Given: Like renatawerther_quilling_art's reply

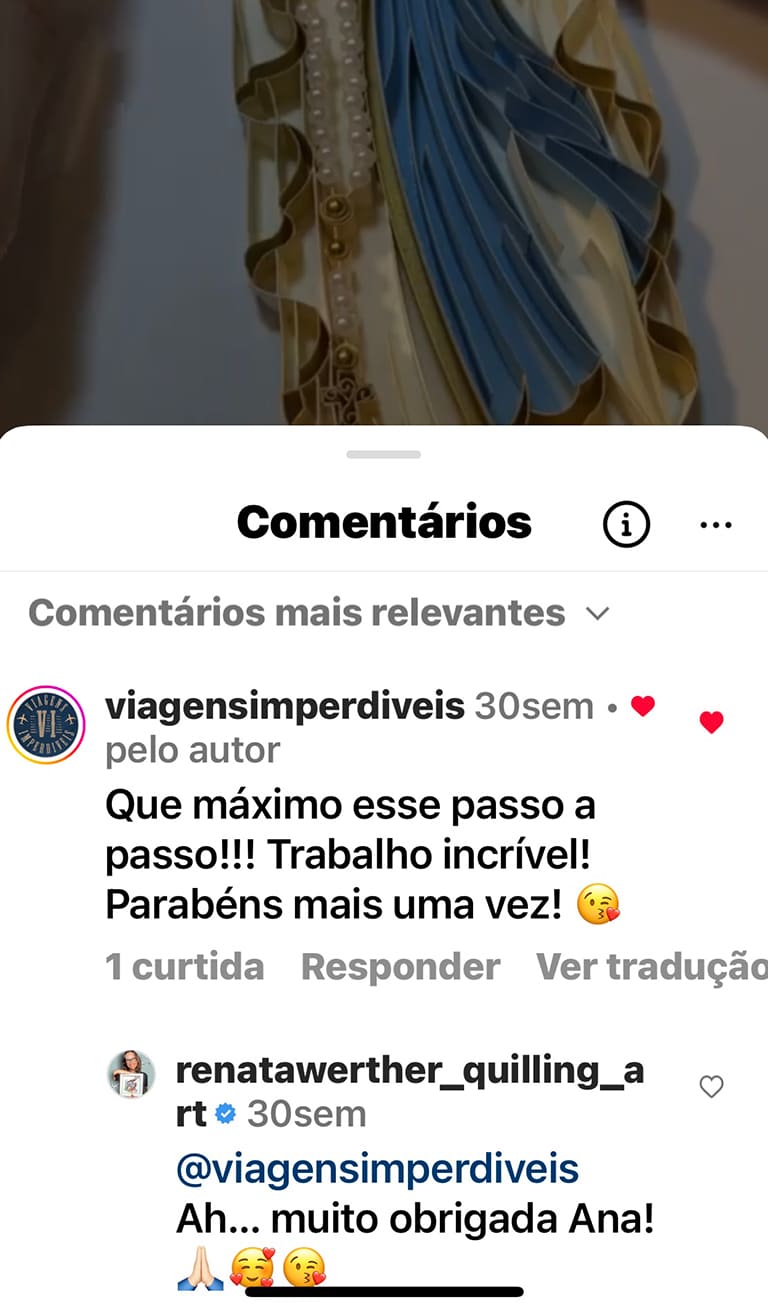Looking at the screenshot, I should pyautogui.click(x=711, y=1087).
